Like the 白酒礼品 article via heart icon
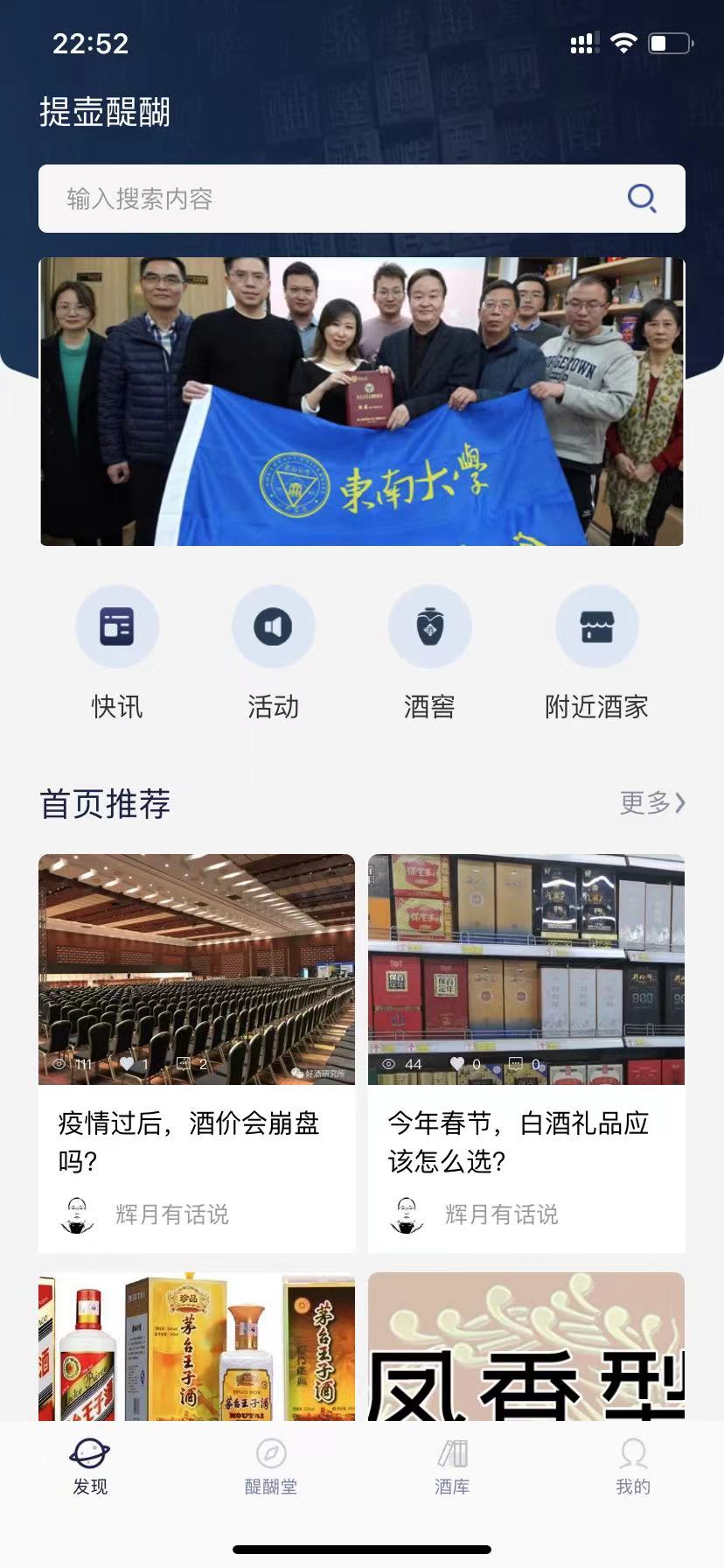724x1568 pixels. 456,1063
